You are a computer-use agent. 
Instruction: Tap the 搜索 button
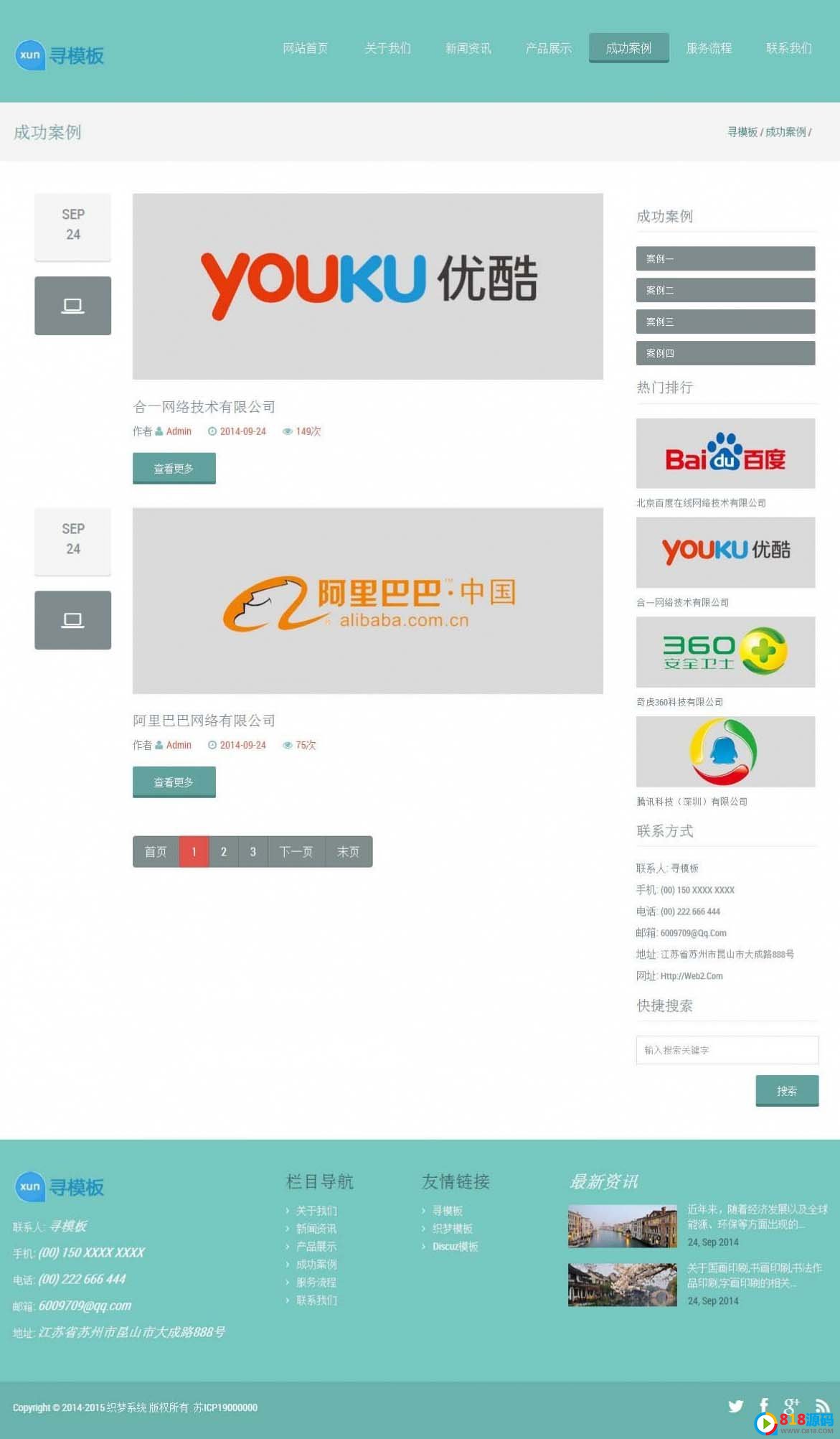coord(787,1090)
